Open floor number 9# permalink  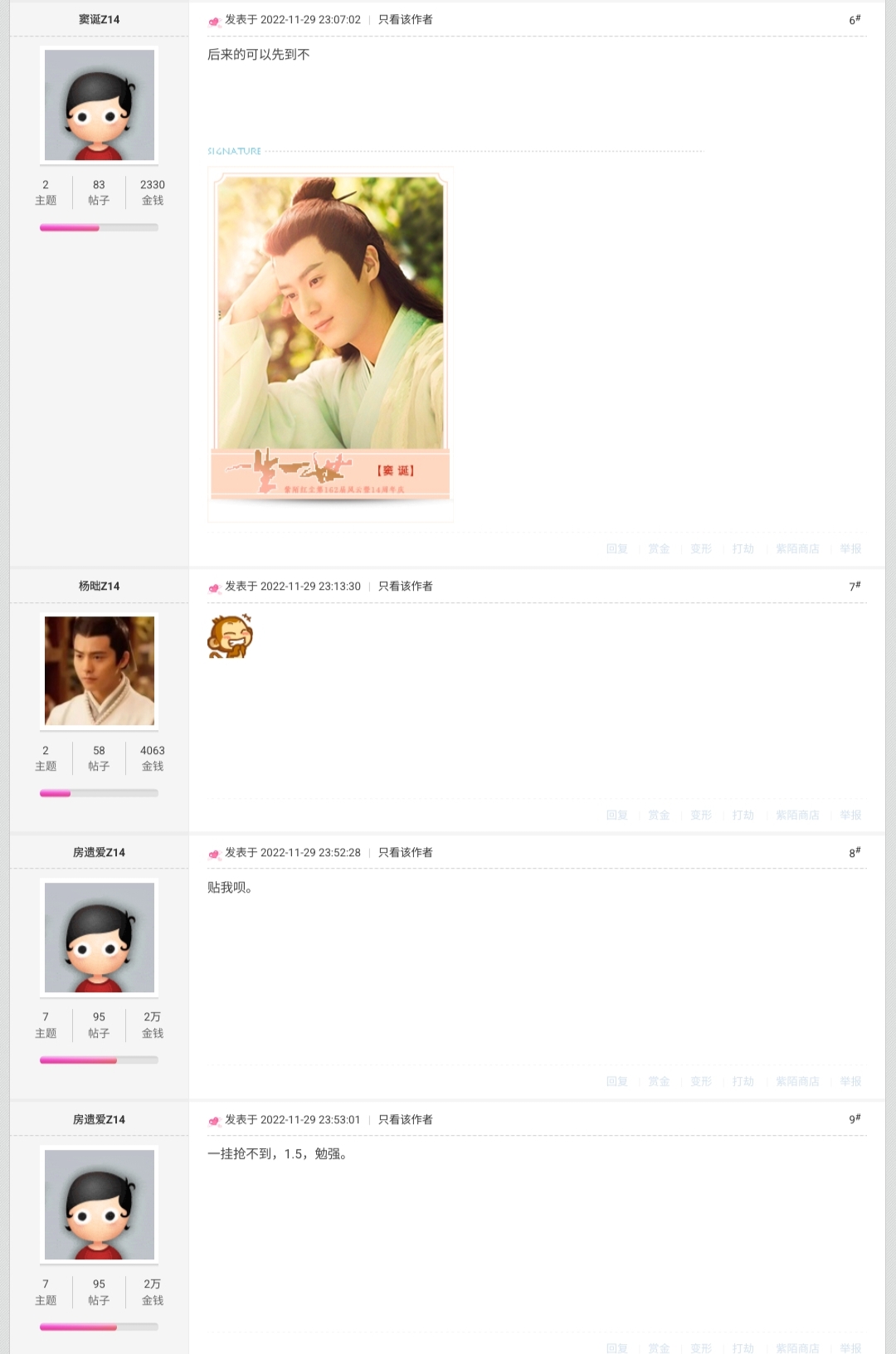(x=855, y=1119)
